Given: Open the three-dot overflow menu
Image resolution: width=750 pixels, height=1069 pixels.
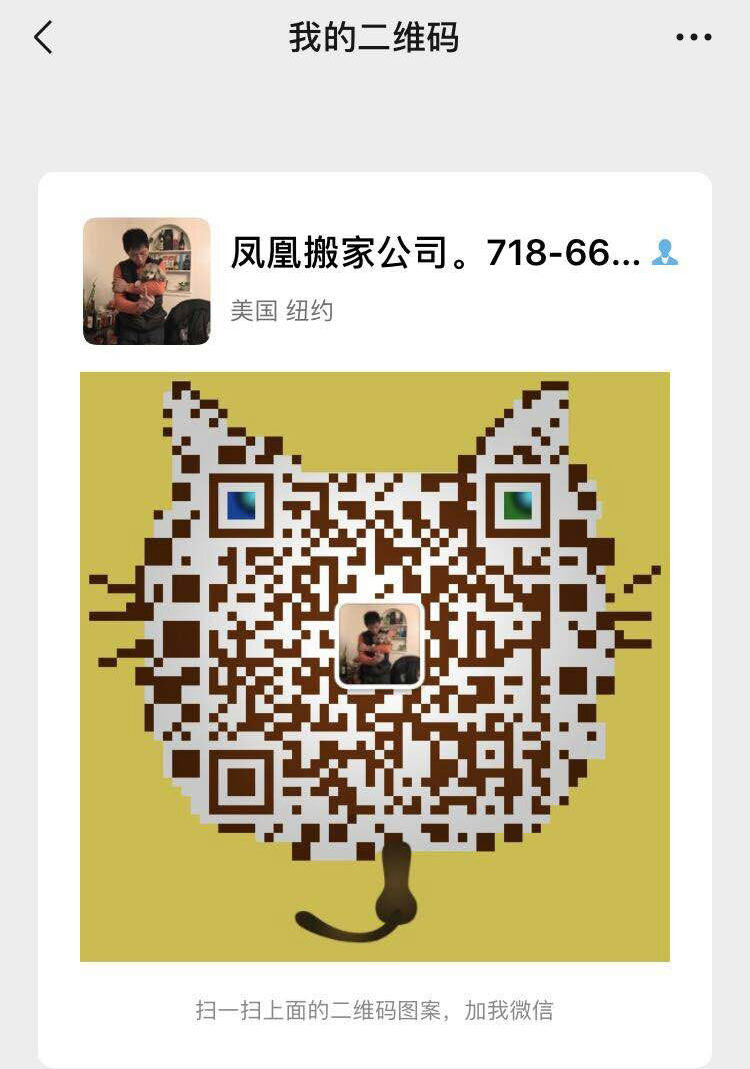Looking at the screenshot, I should pos(693,38).
